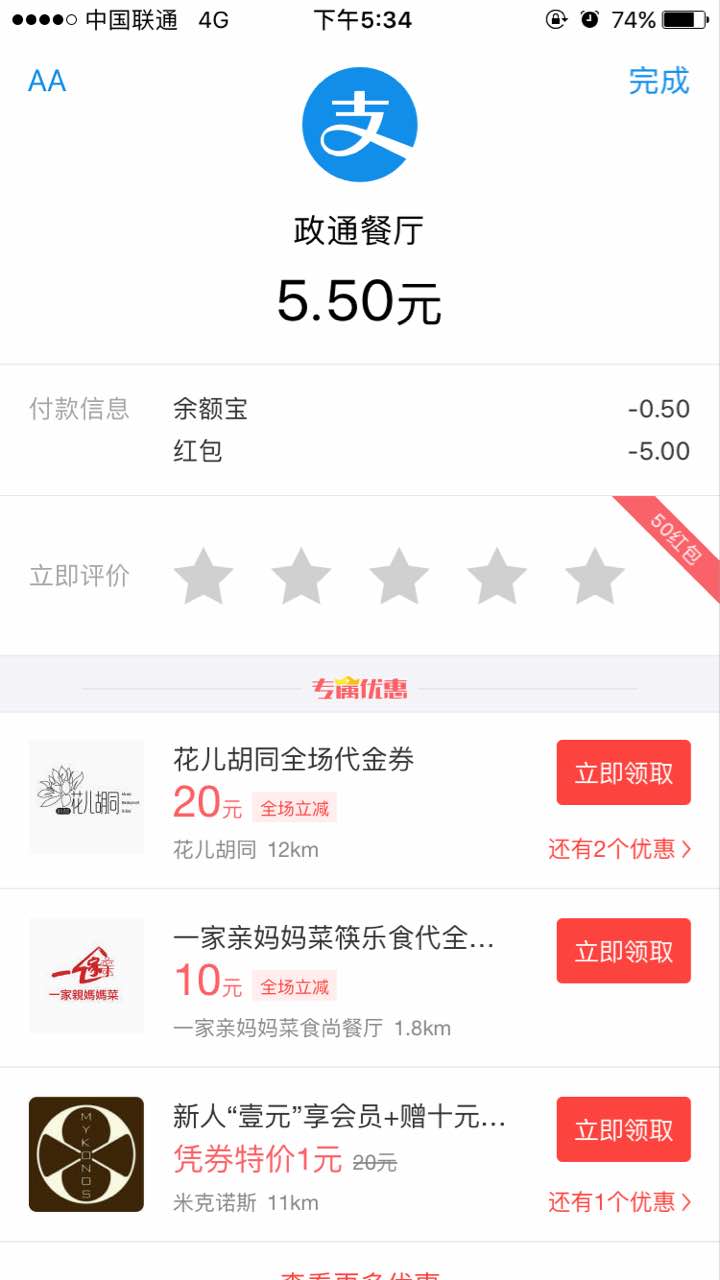Rate one star for 立即评价

click(x=203, y=576)
